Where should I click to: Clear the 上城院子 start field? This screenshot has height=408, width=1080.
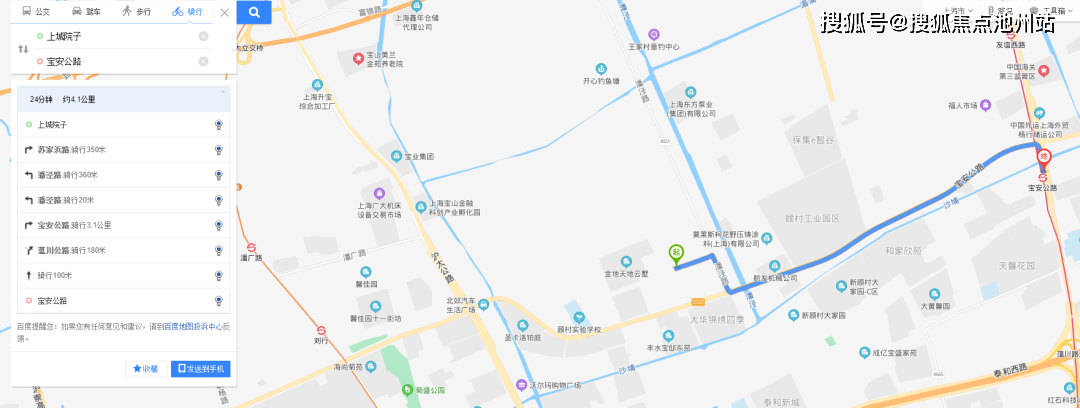tap(203, 36)
